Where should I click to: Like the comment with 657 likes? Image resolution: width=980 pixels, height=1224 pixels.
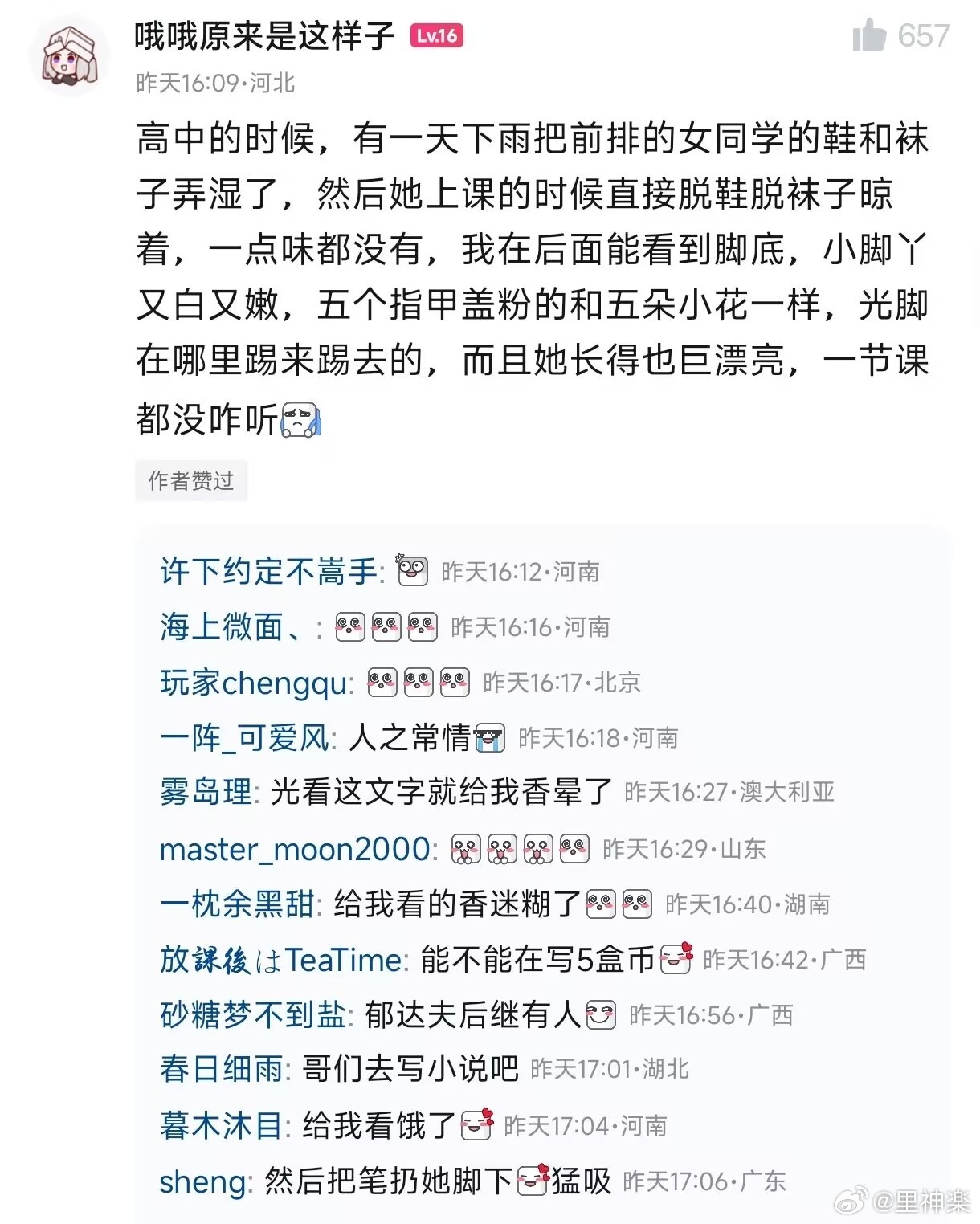point(870,36)
